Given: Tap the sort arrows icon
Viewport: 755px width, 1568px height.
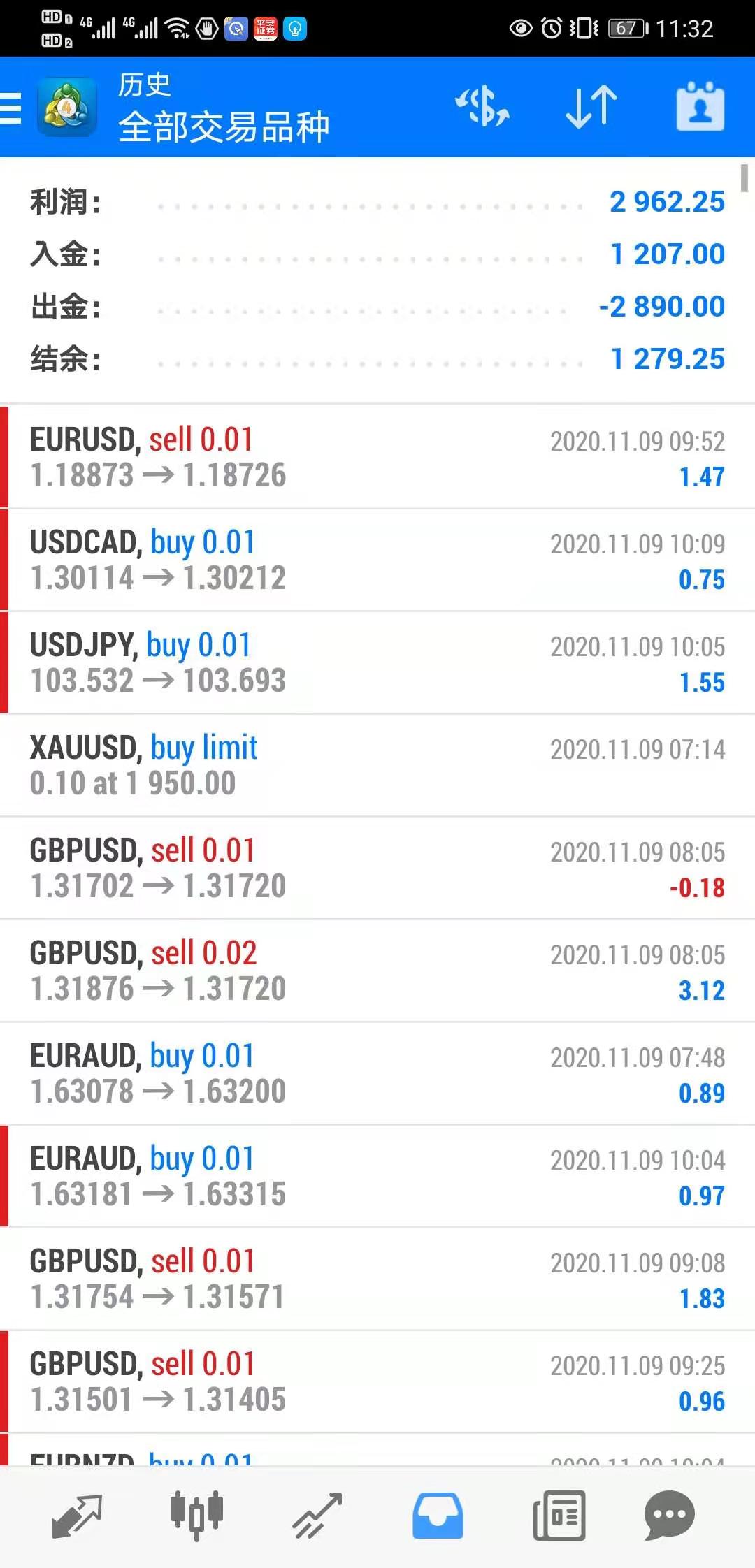Looking at the screenshot, I should tap(591, 108).
